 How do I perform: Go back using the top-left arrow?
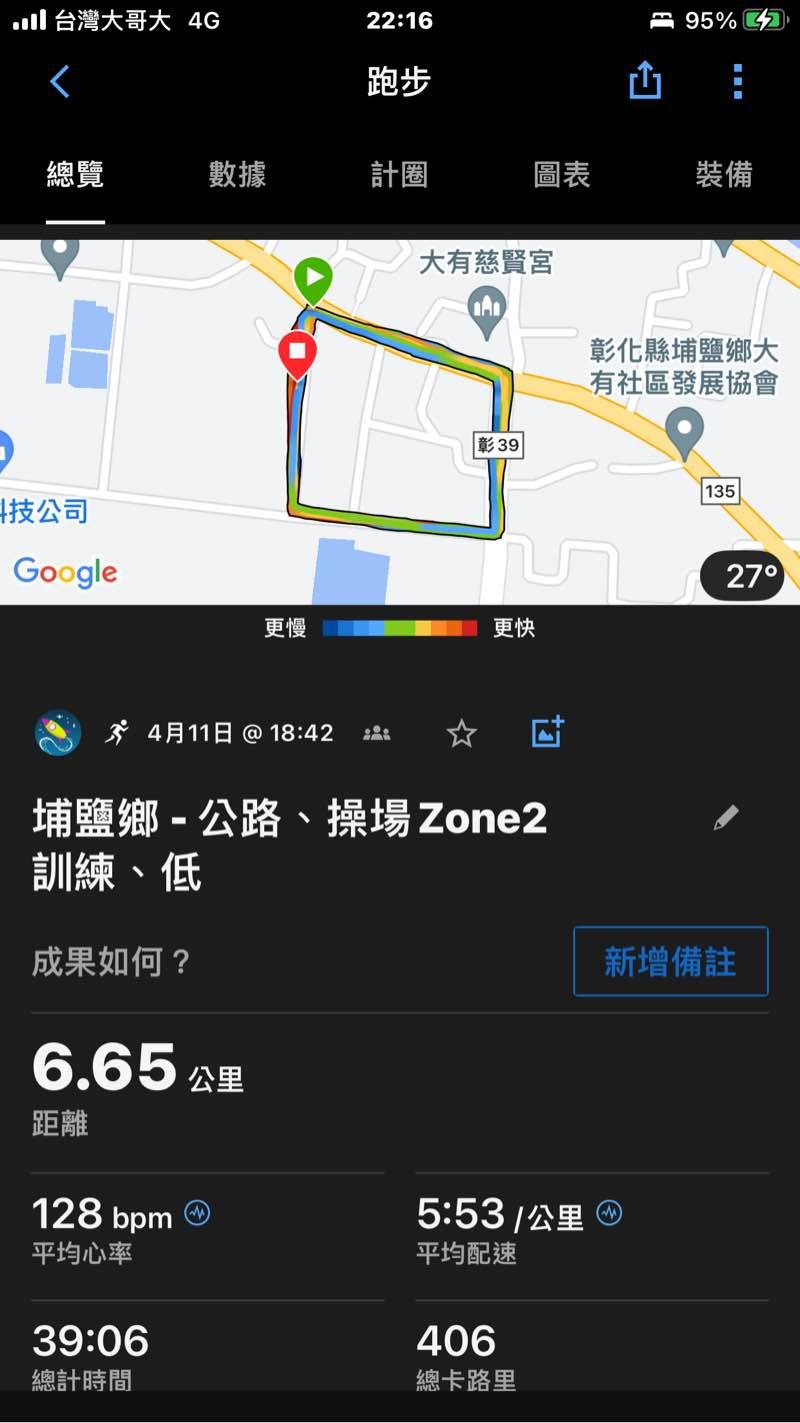click(x=60, y=82)
